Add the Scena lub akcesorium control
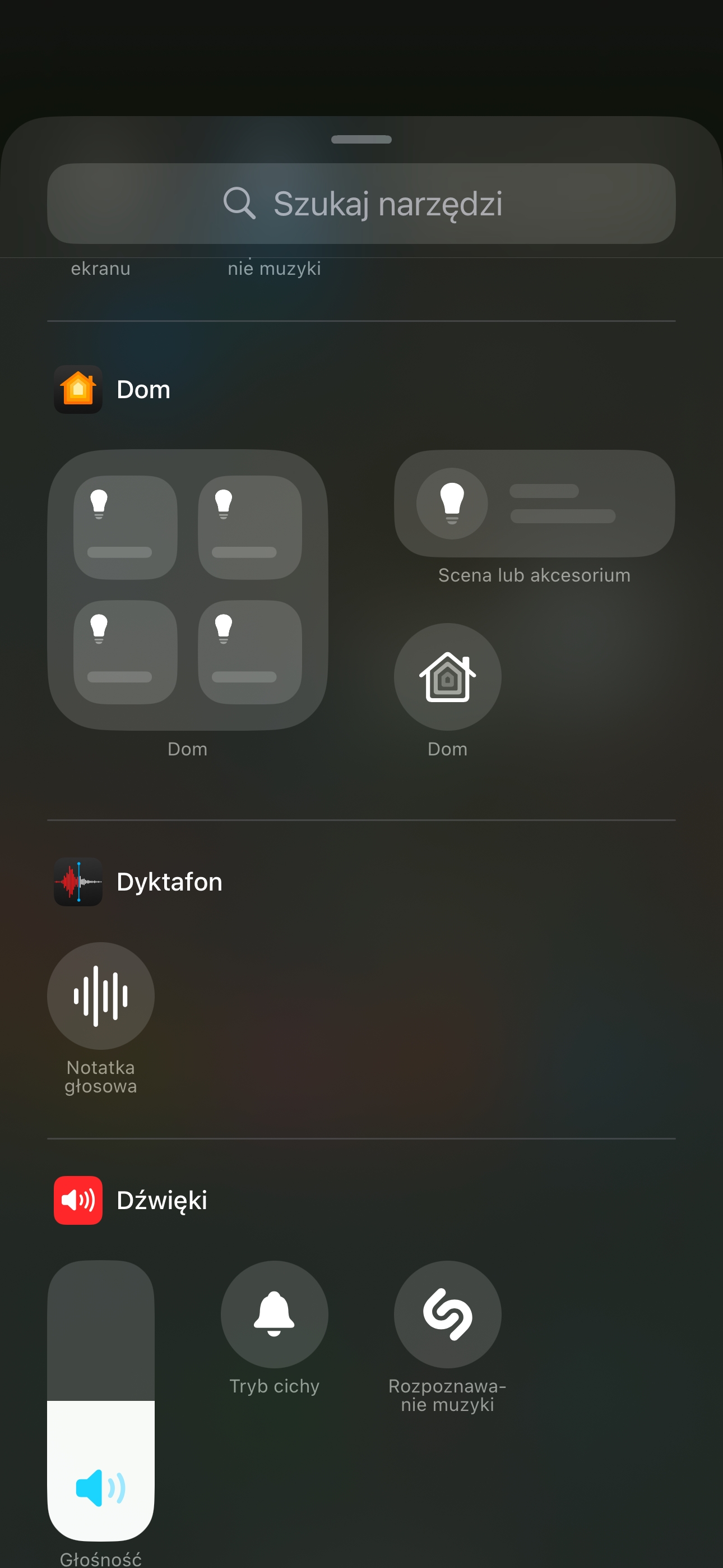Screen dimensions: 723x1568 point(534,504)
